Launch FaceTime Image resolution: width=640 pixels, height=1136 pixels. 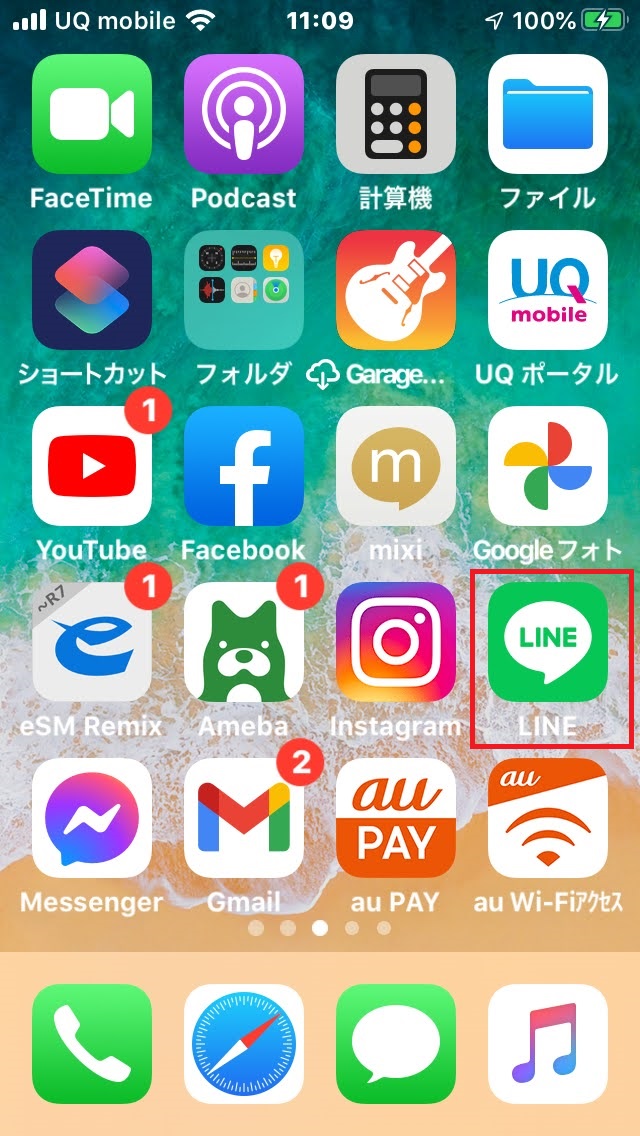pos(92,114)
